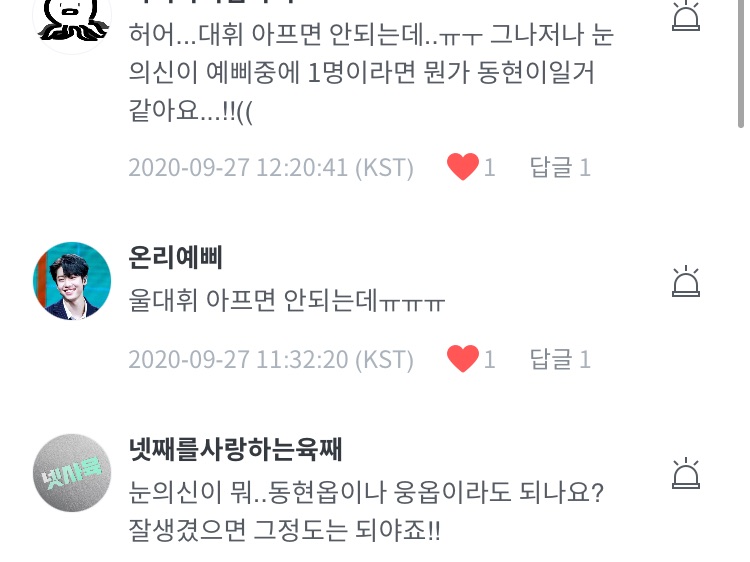Open replies on 온리예삐's comment
This screenshot has height=562, width=750.
(559, 358)
